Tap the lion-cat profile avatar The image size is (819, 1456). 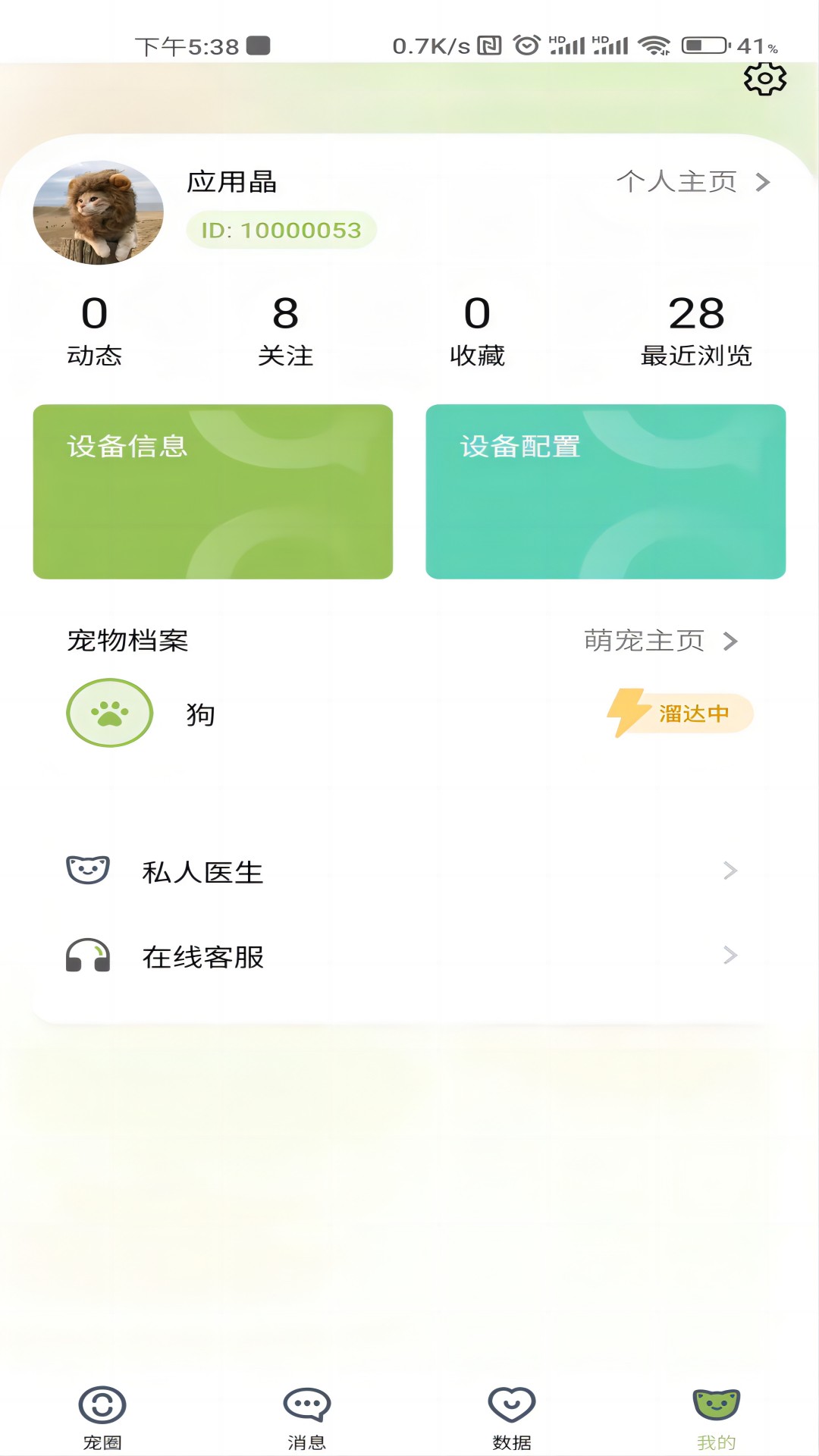point(99,212)
